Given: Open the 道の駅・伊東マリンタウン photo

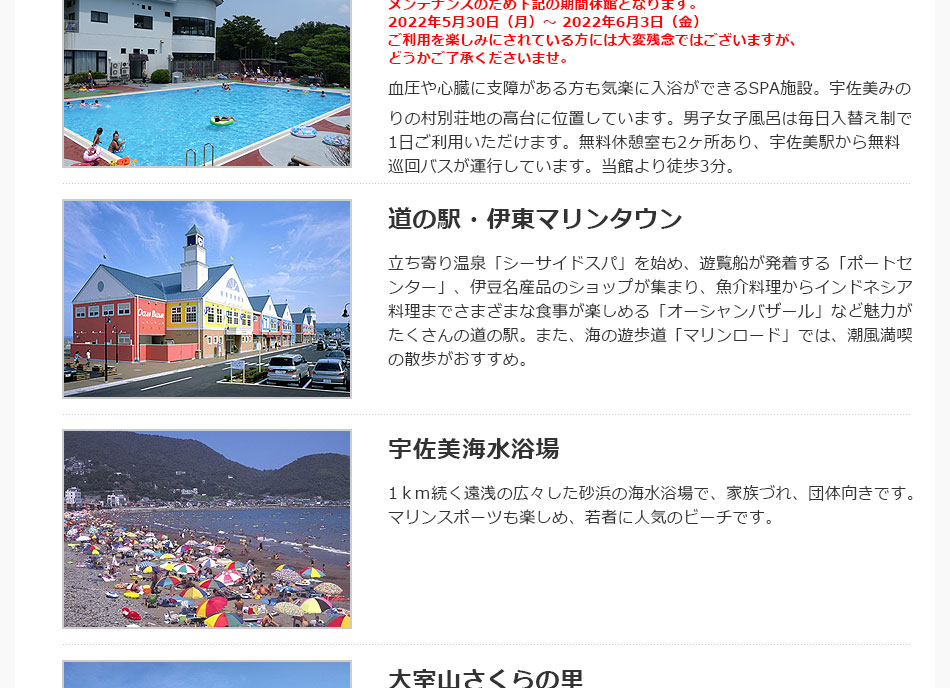Looking at the screenshot, I should 207,298.
